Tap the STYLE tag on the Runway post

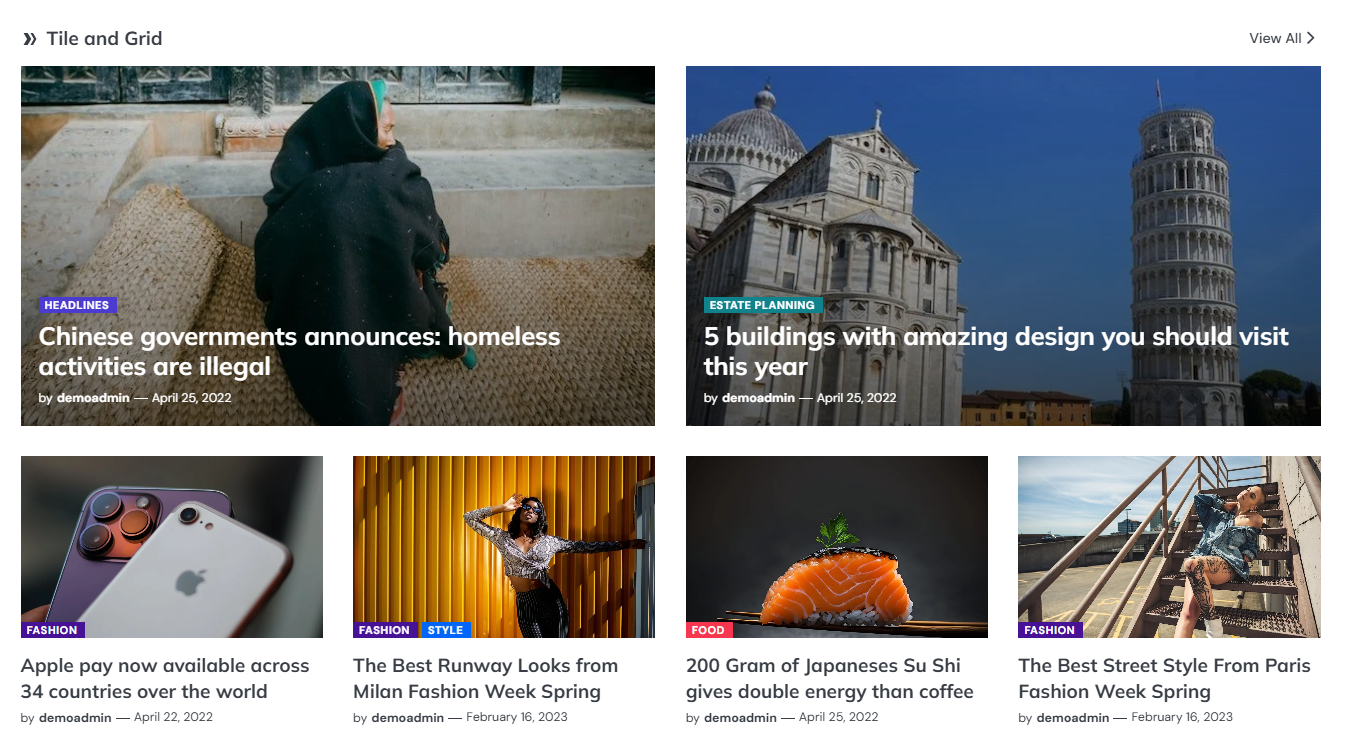[x=445, y=630]
